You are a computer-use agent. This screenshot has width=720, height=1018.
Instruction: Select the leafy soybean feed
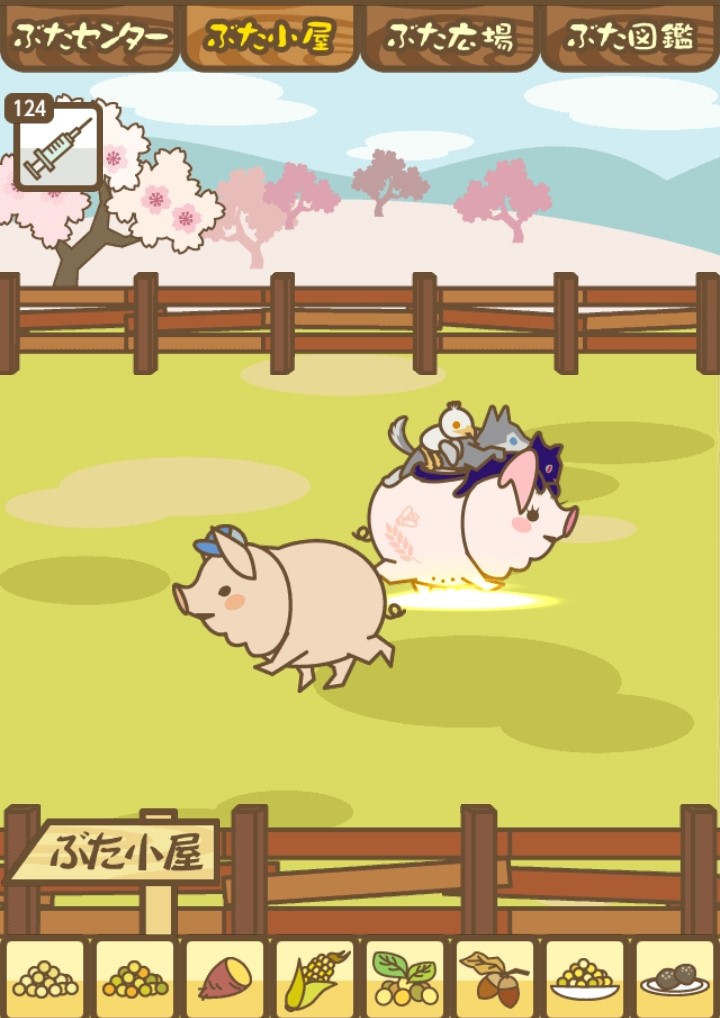pos(405,978)
